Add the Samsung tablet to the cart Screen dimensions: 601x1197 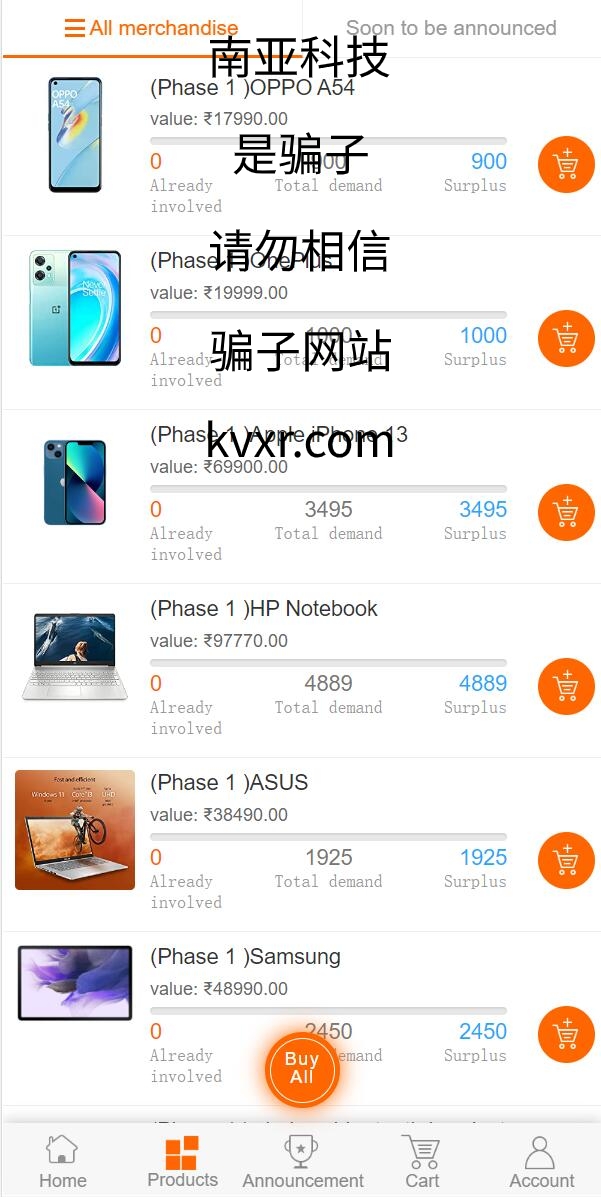(x=566, y=1034)
